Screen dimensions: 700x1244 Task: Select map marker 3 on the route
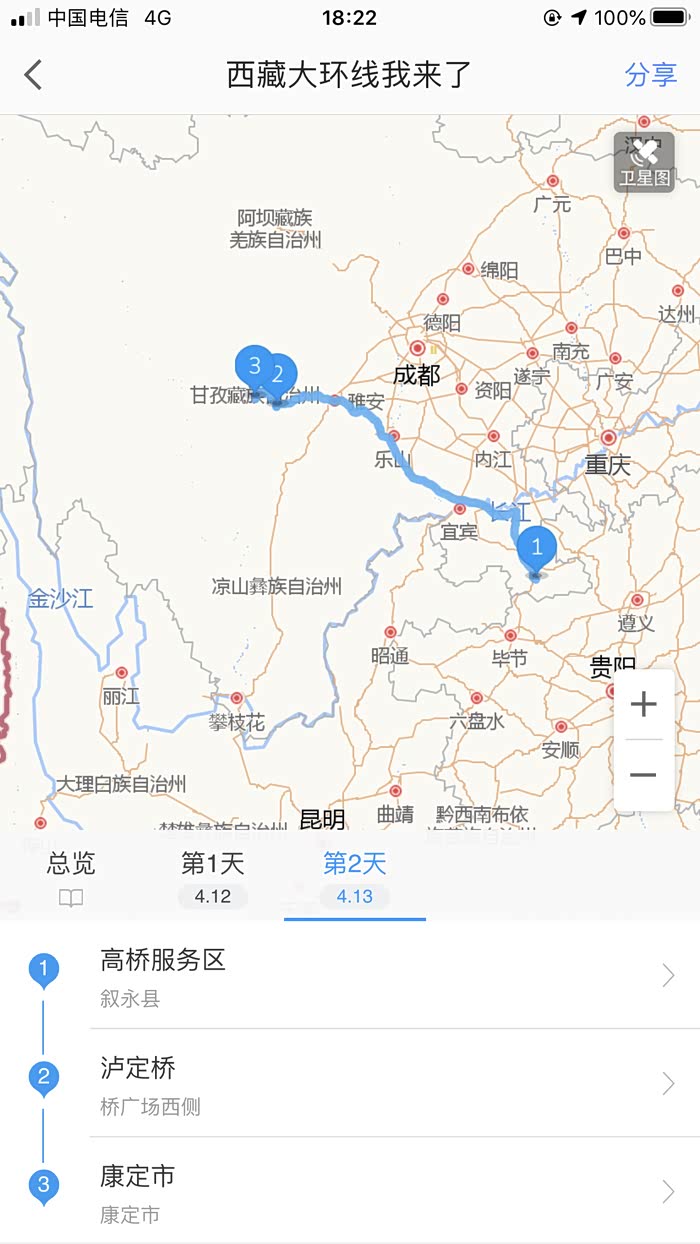click(254, 366)
